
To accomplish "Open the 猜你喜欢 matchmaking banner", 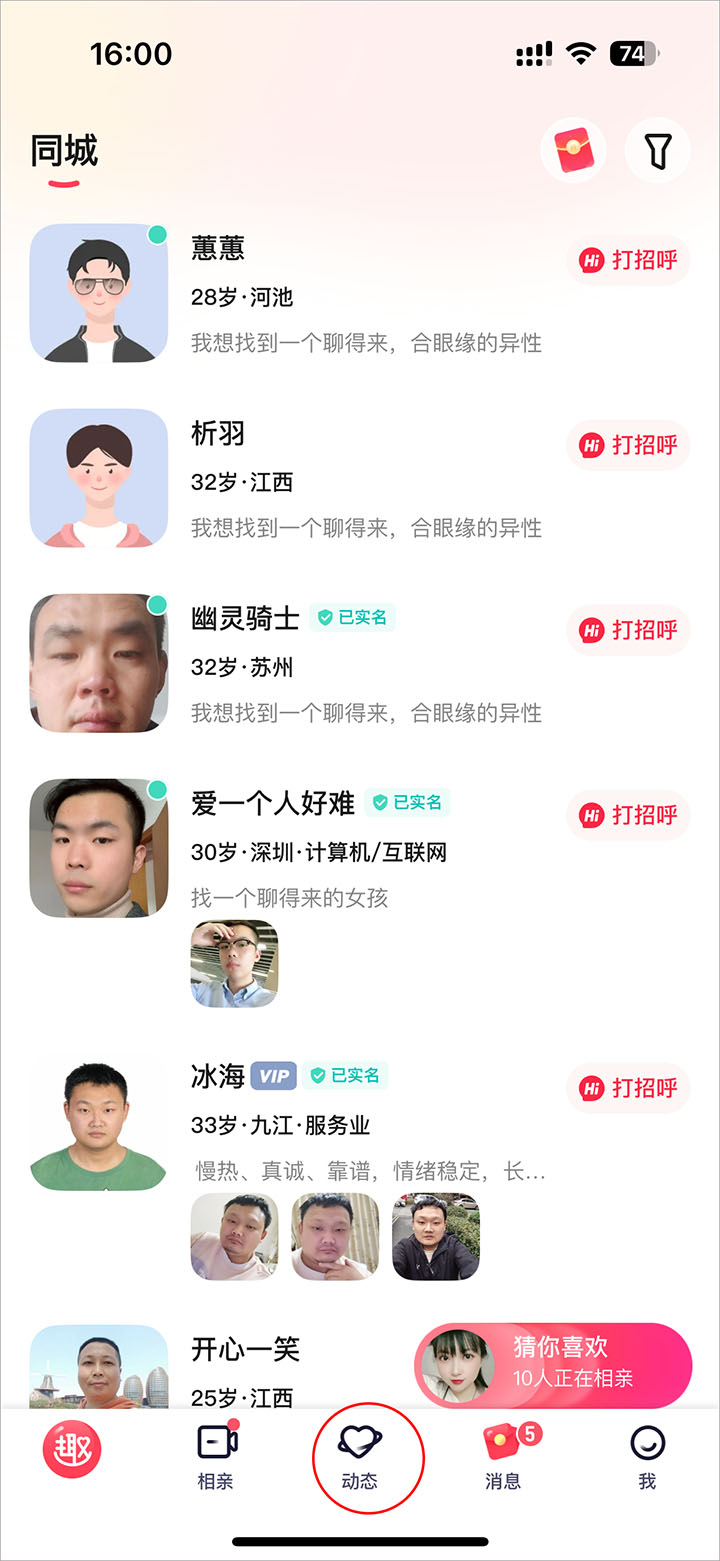I will (x=553, y=1365).
